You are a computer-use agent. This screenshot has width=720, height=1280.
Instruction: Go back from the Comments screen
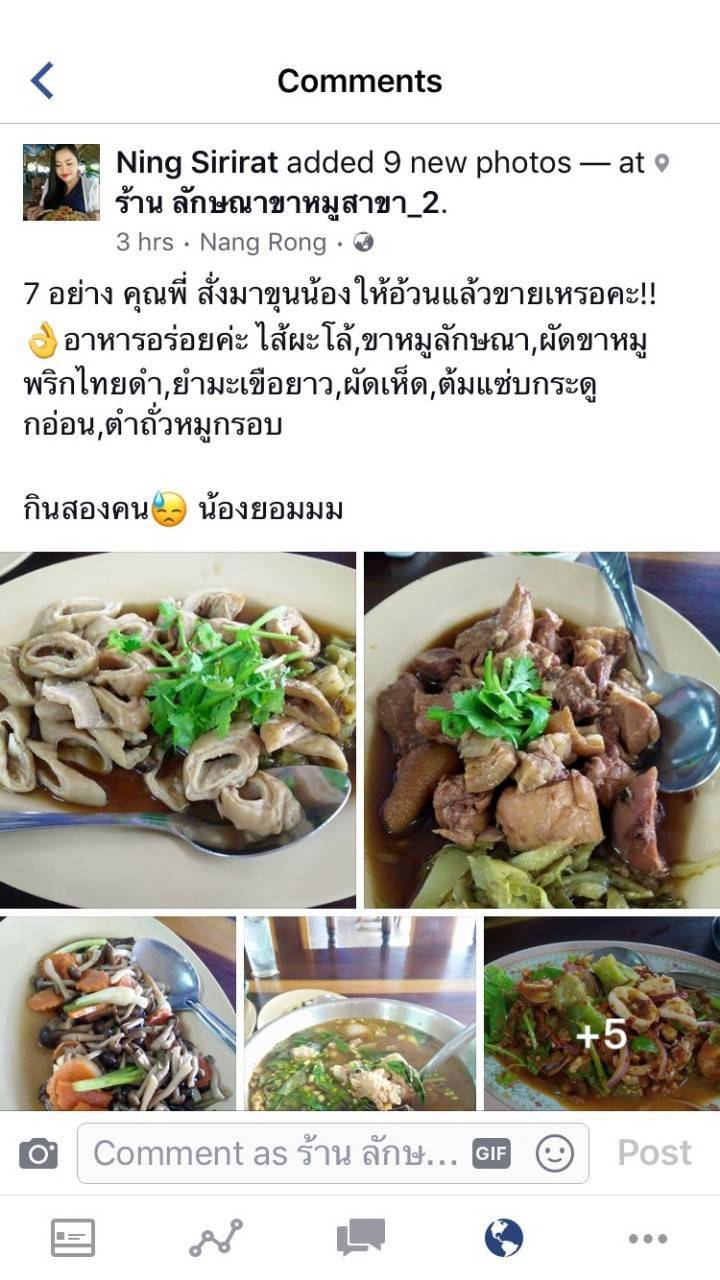tap(42, 81)
